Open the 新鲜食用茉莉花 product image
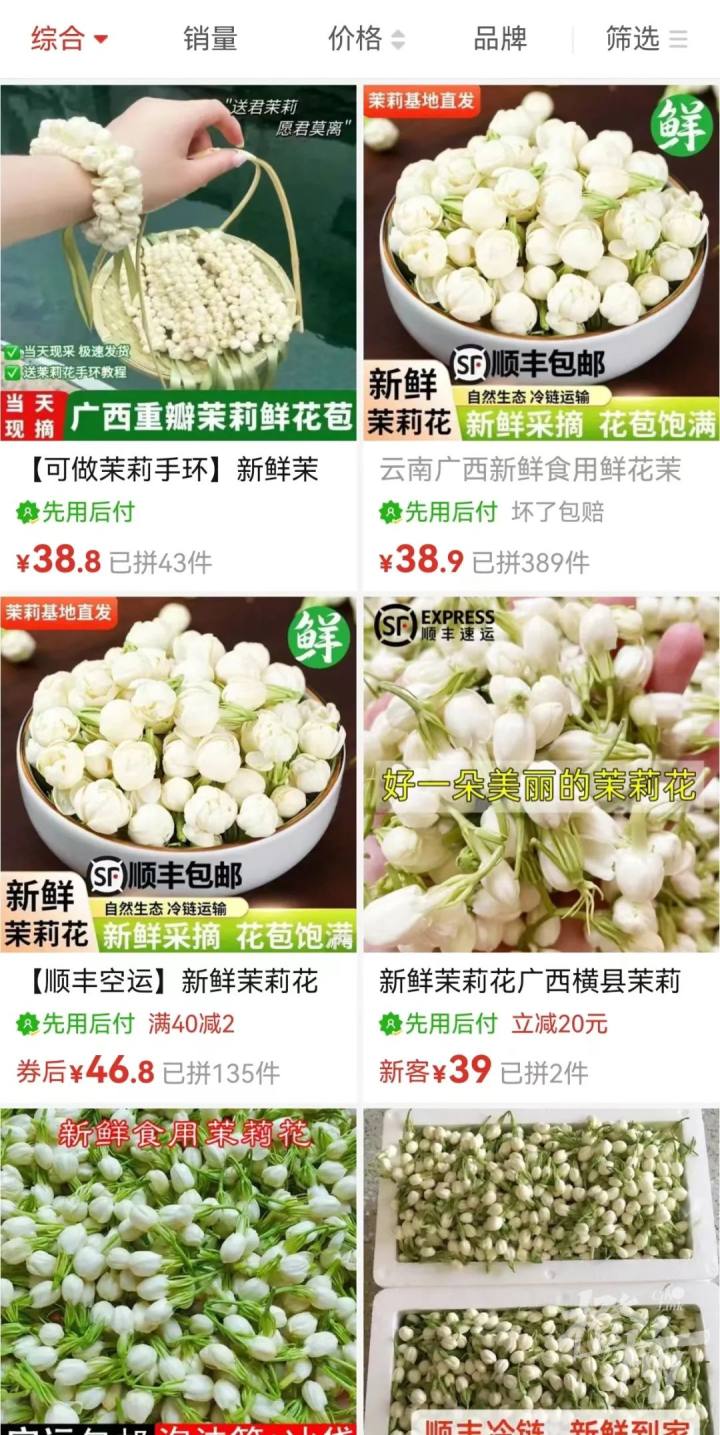 [178, 1270]
